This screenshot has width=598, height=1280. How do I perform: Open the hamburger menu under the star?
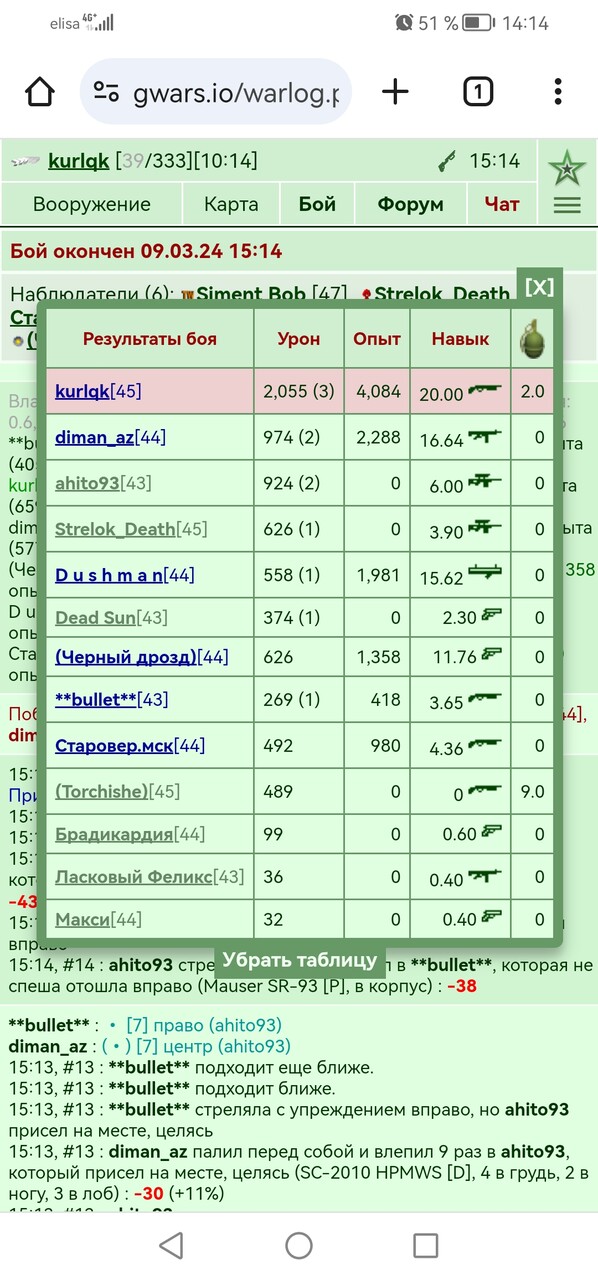coord(567,206)
